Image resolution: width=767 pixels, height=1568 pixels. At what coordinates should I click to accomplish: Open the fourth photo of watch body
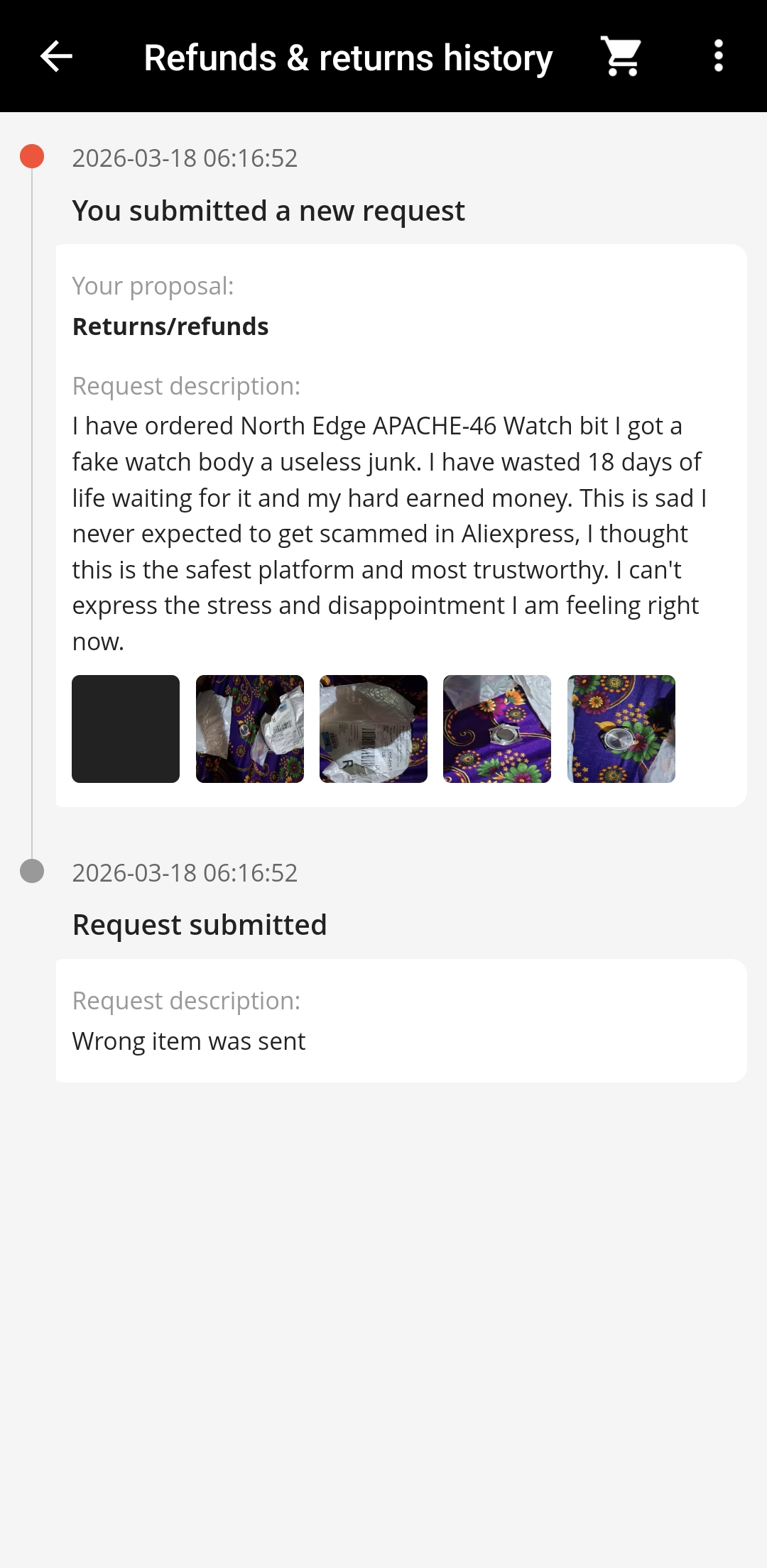tap(497, 729)
